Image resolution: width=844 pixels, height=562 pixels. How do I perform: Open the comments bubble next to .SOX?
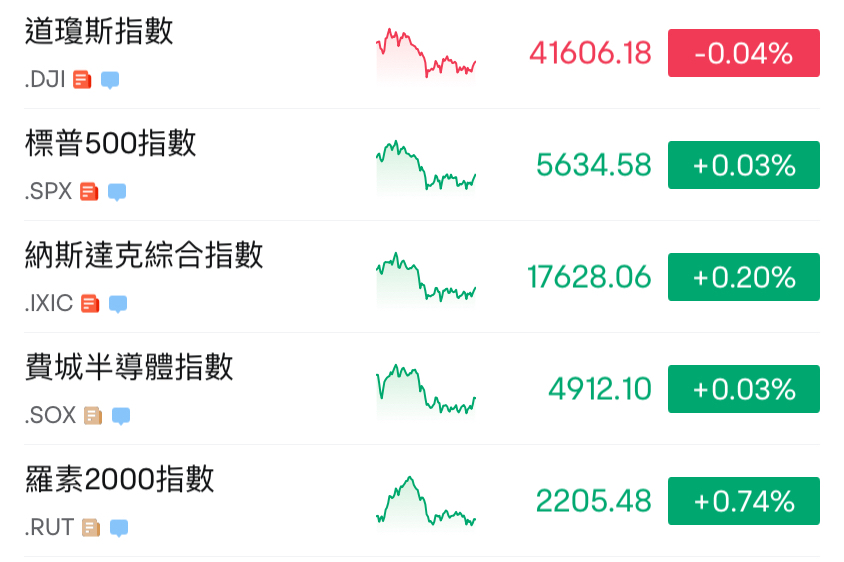121,416
